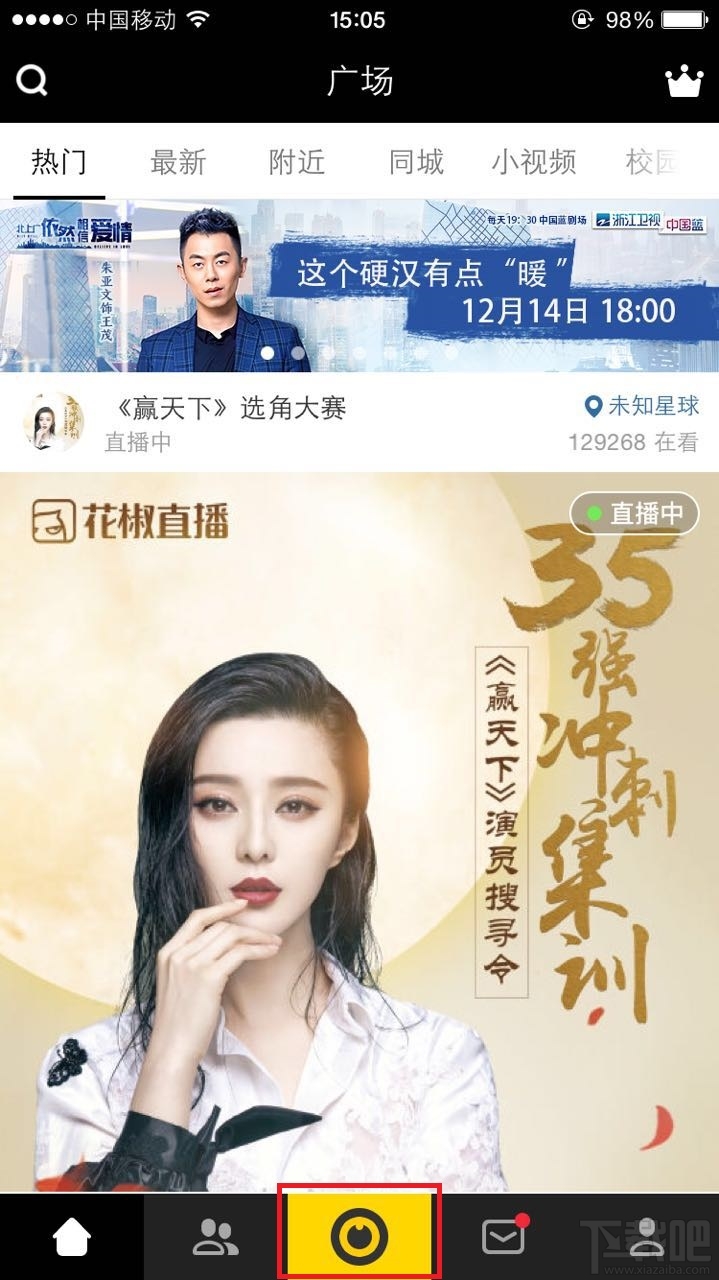Switch to the 校园 tab
The image size is (719, 1280).
(x=652, y=162)
